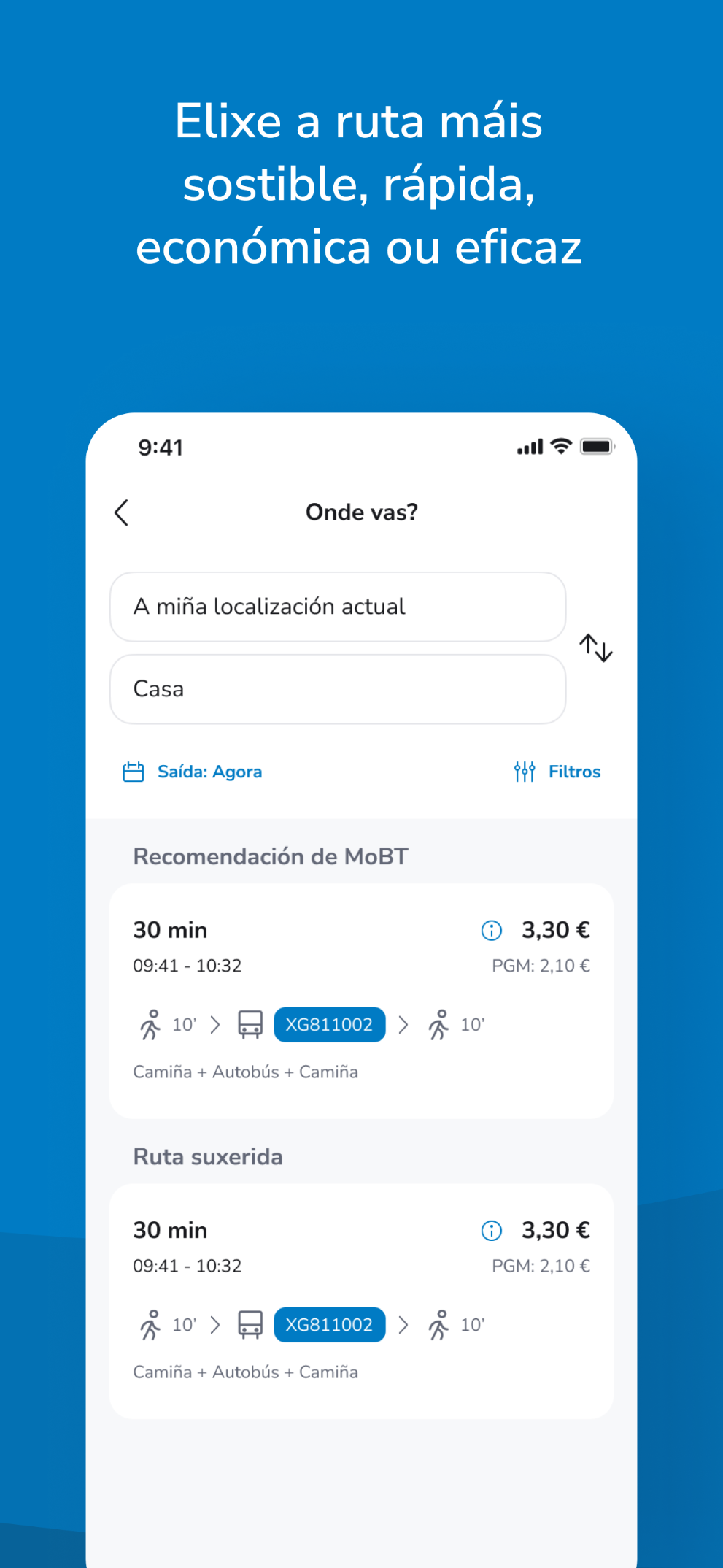
Task: Tap the info icon next to 3,30 € recommendation
Action: (490, 930)
